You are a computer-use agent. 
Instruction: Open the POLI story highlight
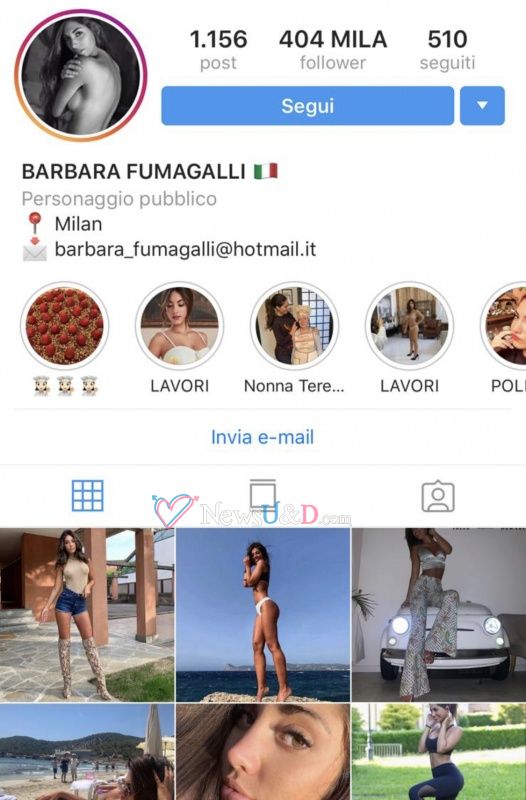click(505, 326)
